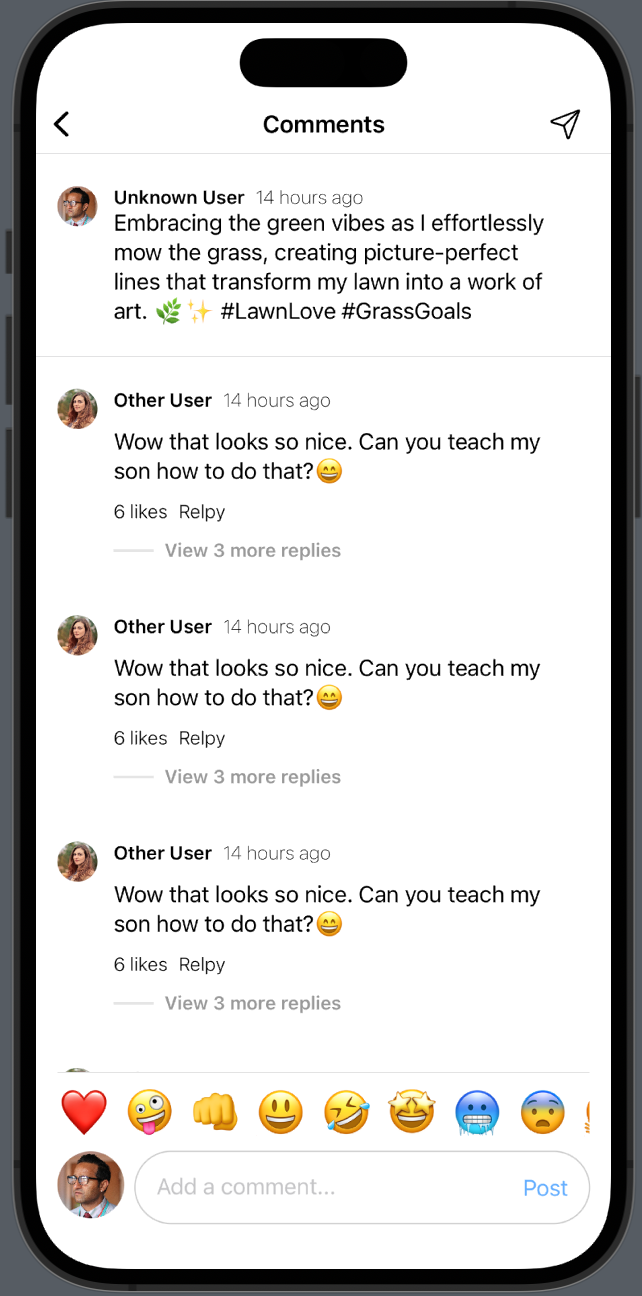Insert the star-struck emoji
The image size is (642, 1296).
click(x=412, y=1111)
